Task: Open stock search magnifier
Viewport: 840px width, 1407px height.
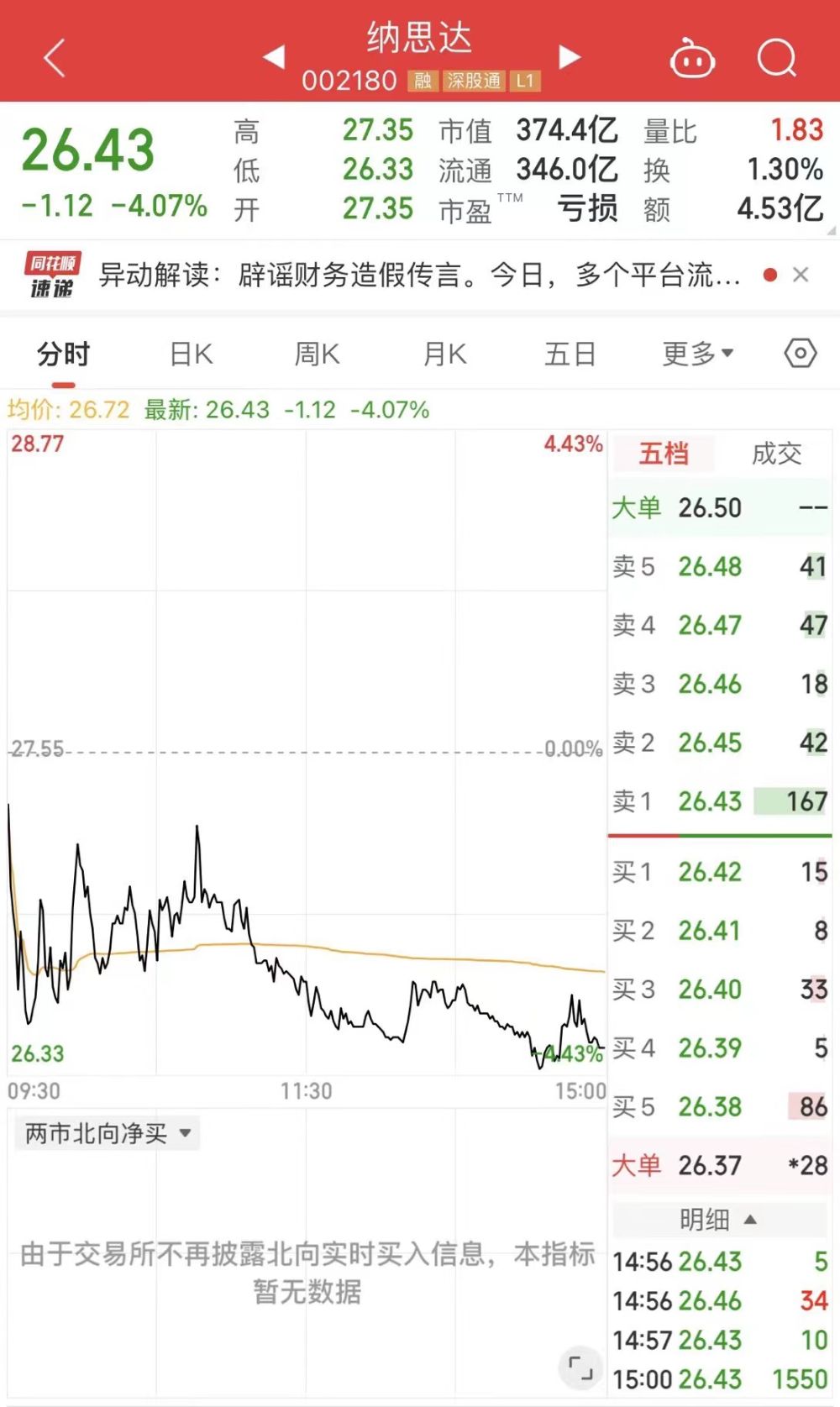Action: (x=776, y=59)
